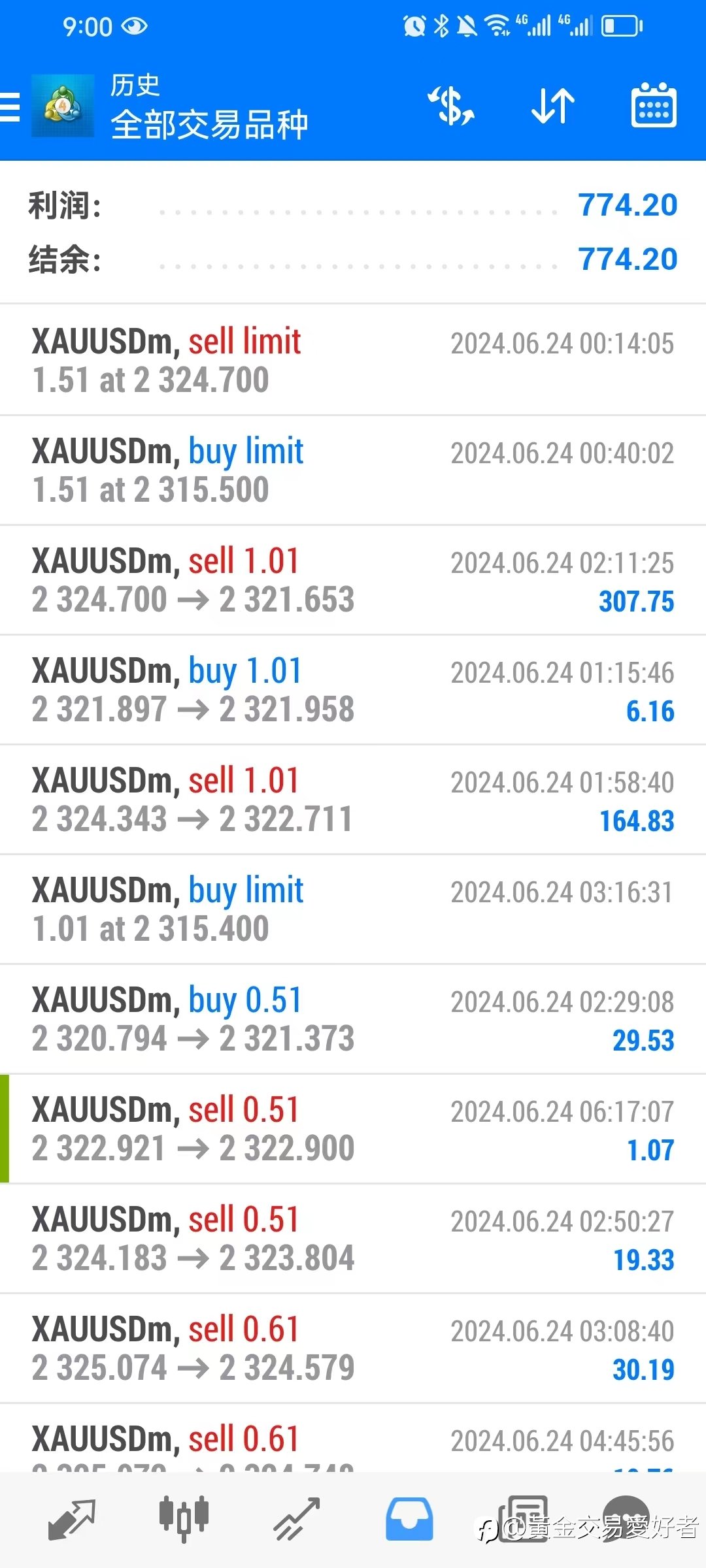View the sell 0.51 trade with profit 19.33

coord(353,1238)
